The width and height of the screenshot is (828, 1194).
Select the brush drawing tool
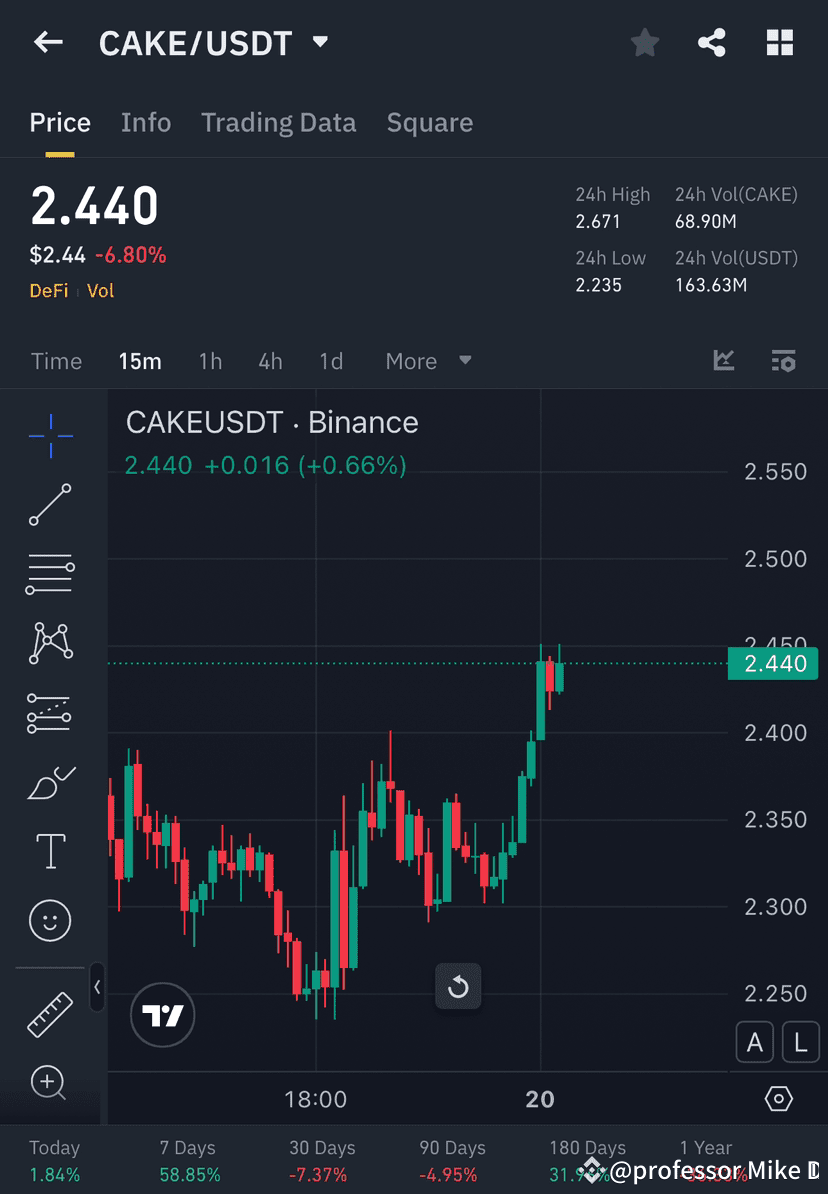pyautogui.click(x=50, y=782)
